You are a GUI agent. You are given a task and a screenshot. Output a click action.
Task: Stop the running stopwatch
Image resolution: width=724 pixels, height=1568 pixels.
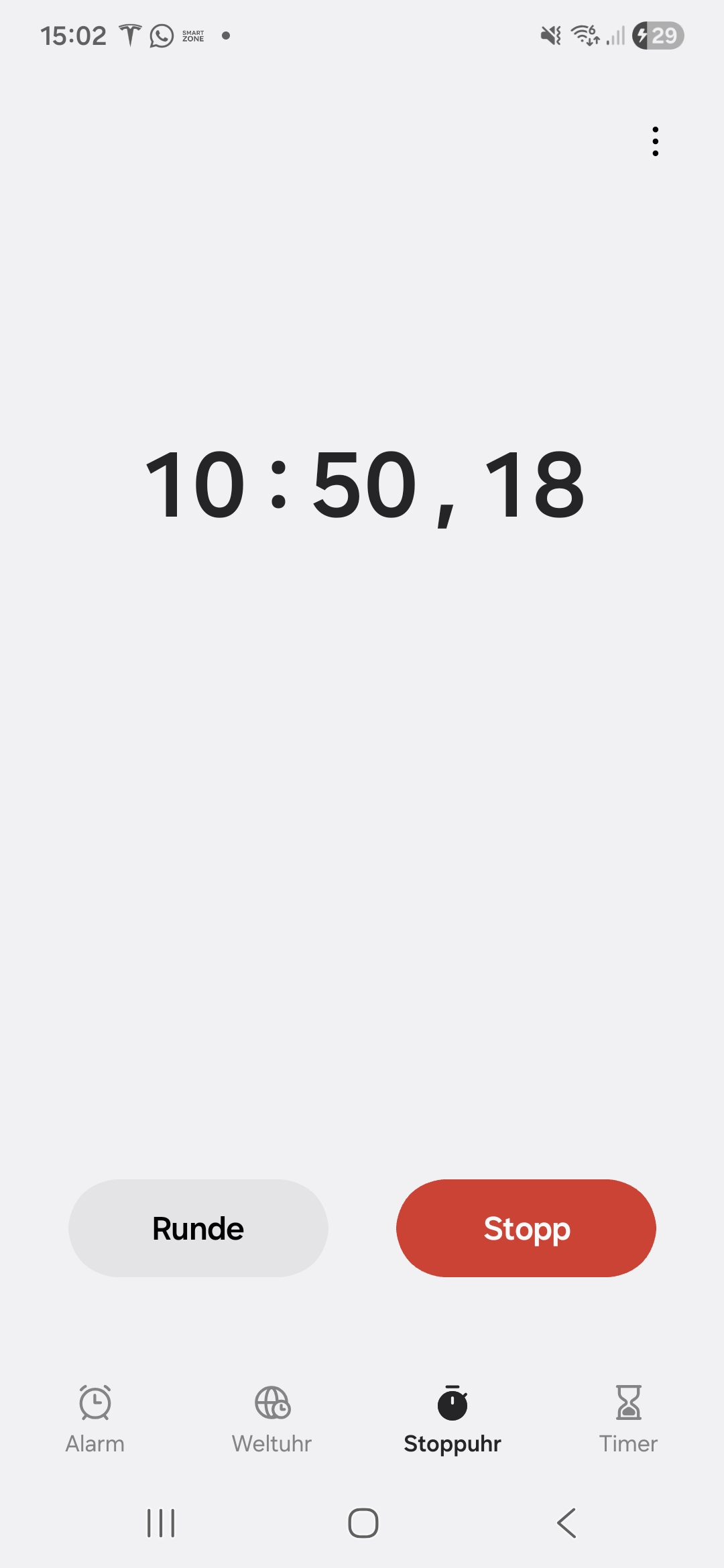click(x=526, y=1228)
